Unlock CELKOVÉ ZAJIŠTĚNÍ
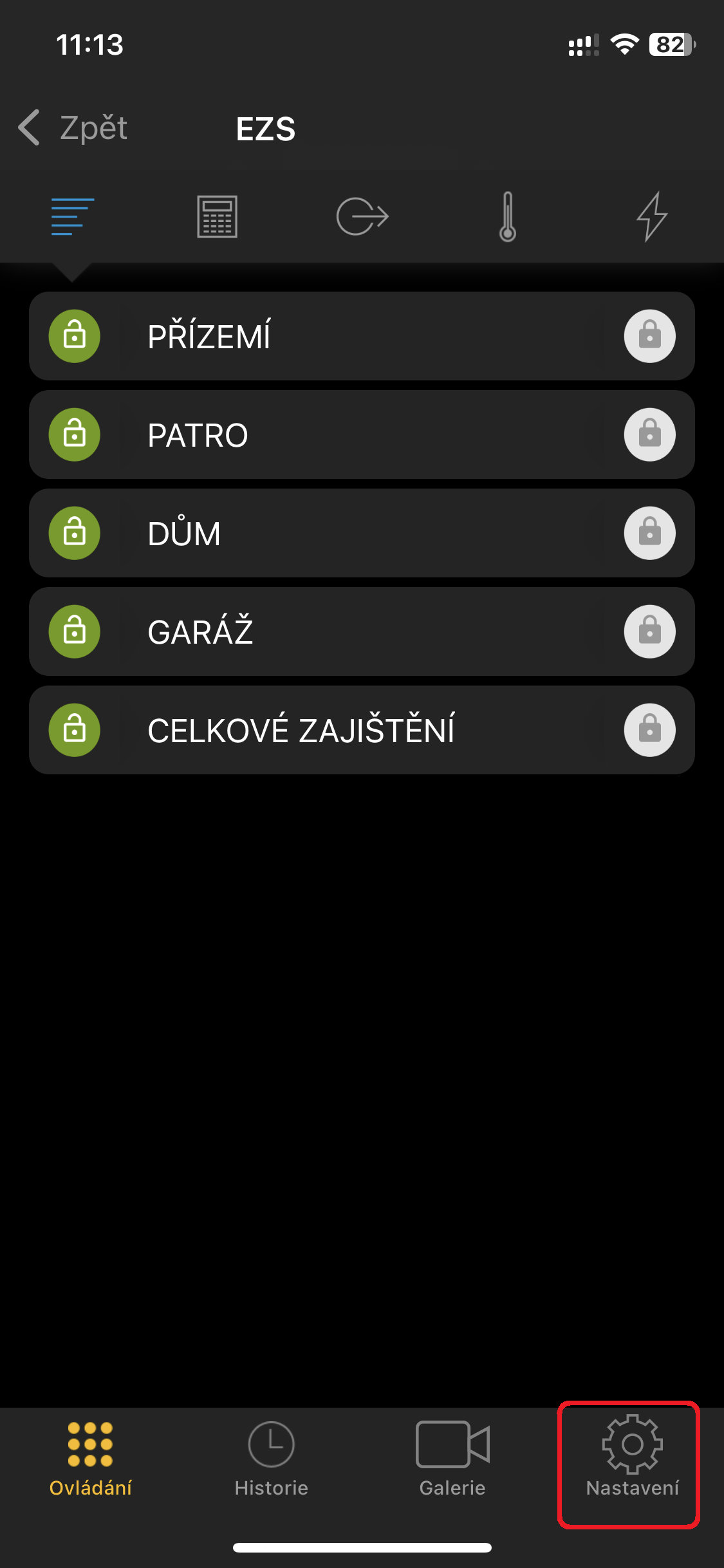Image resolution: width=724 pixels, height=1568 pixels. (75, 730)
